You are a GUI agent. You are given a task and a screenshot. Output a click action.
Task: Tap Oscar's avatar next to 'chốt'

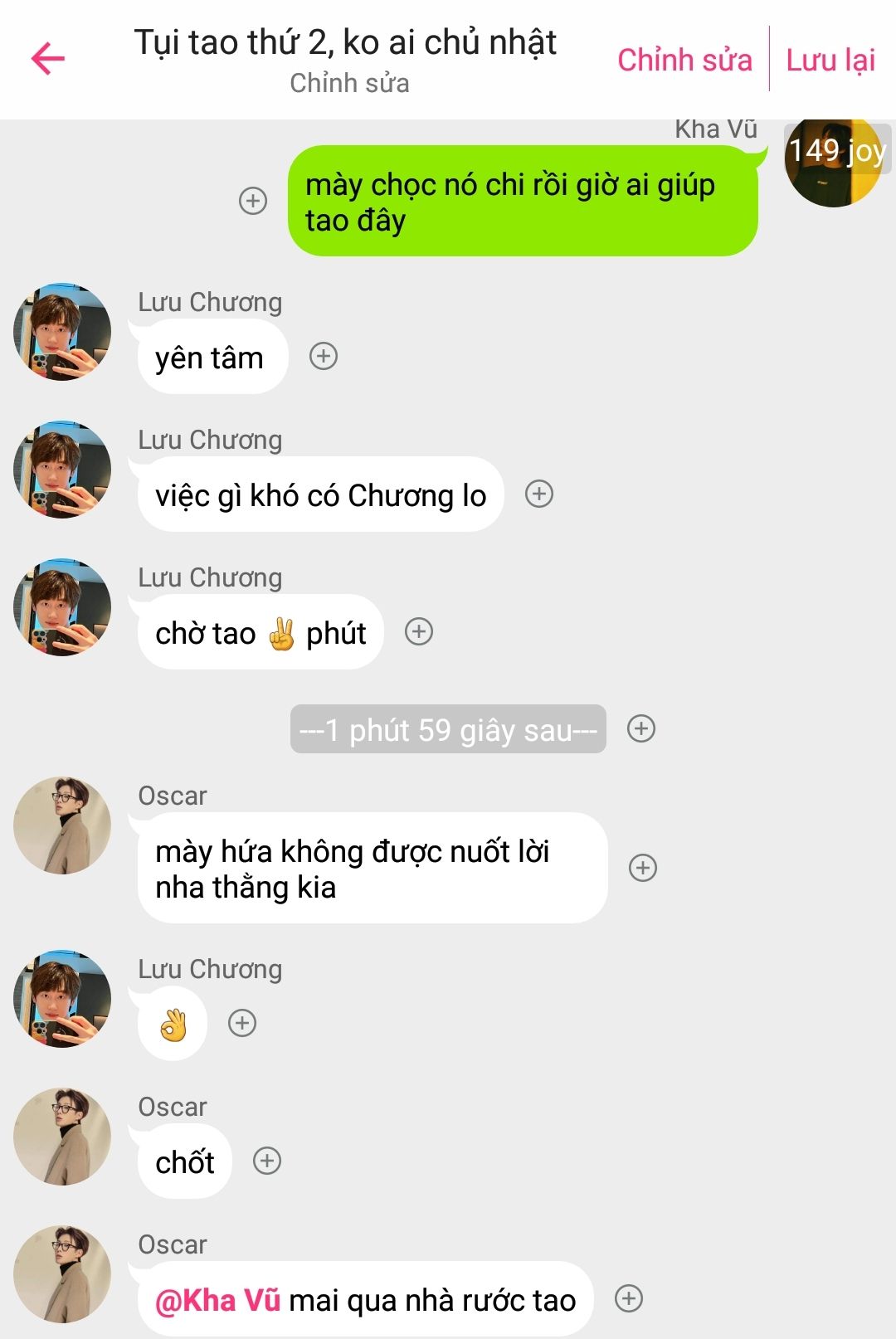coord(62,1137)
